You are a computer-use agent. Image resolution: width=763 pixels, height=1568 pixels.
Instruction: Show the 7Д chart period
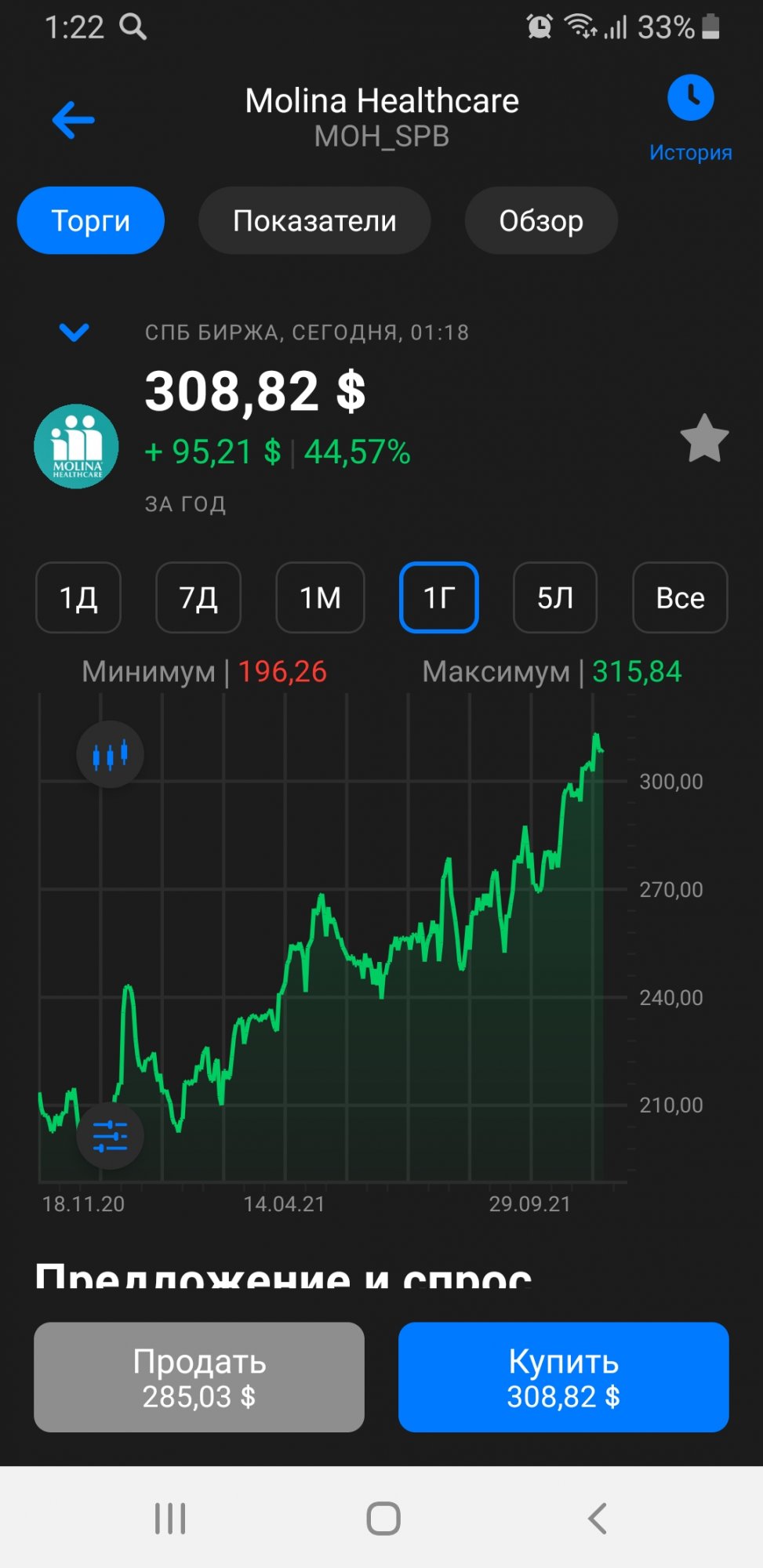[198, 598]
